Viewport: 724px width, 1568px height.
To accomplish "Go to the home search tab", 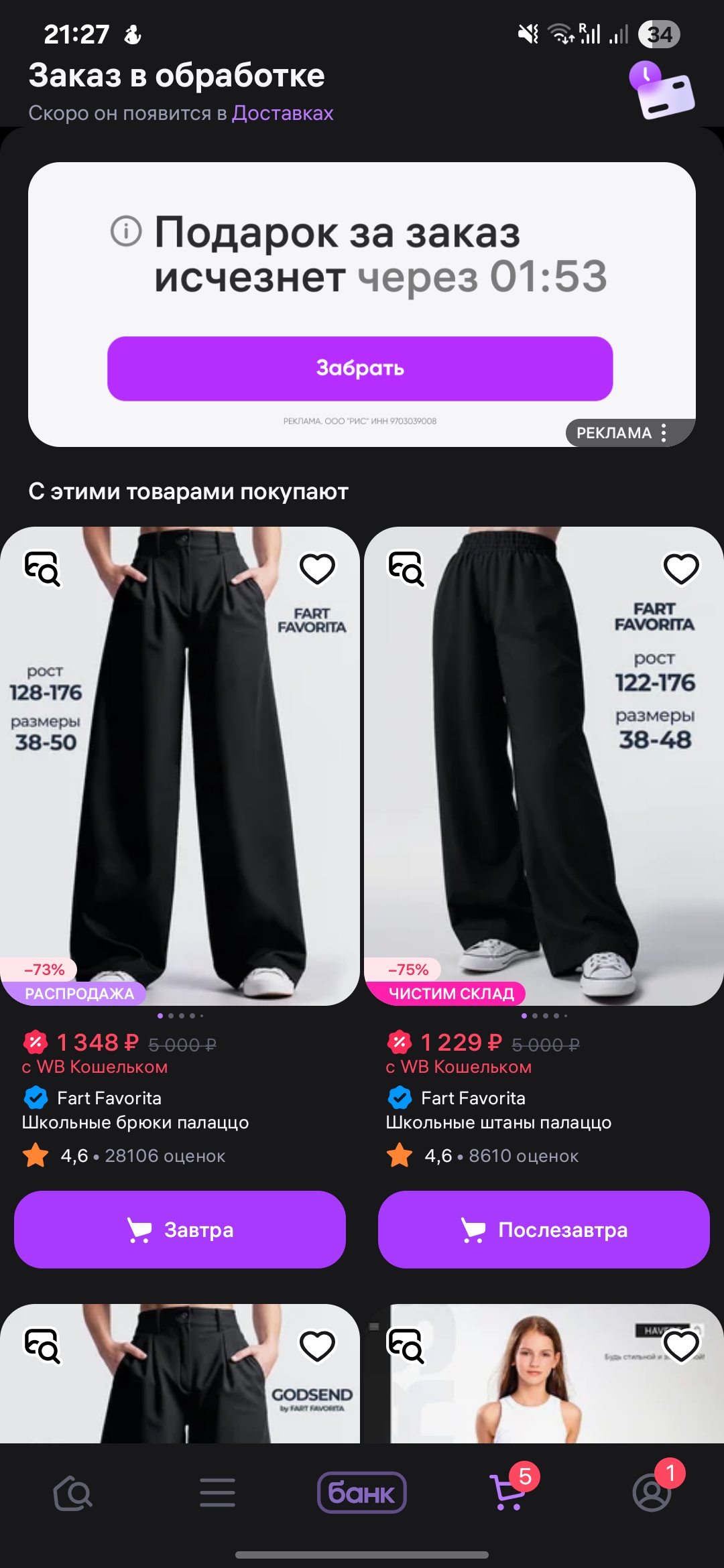I will coord(72,1493).
